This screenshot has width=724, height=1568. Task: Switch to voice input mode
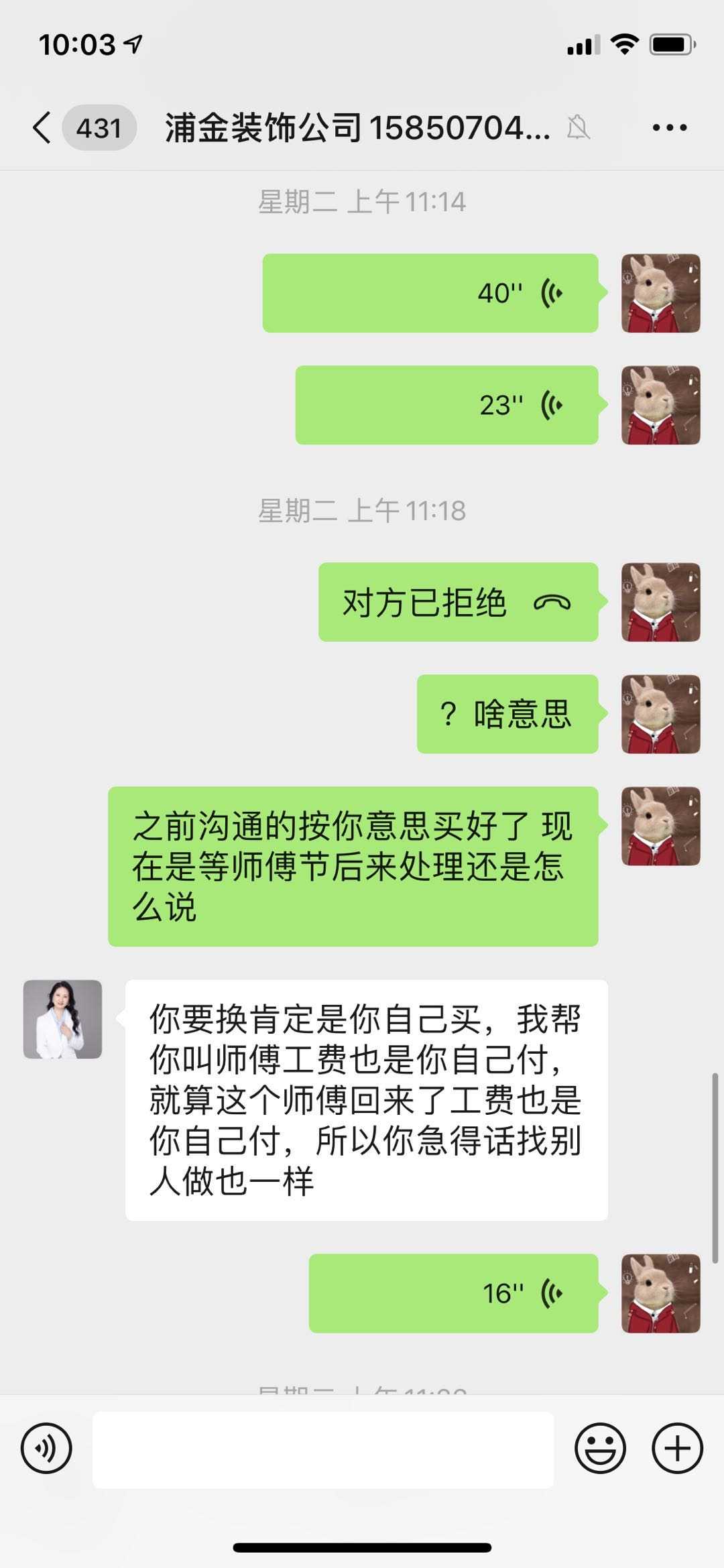(x=46, y=1448)
